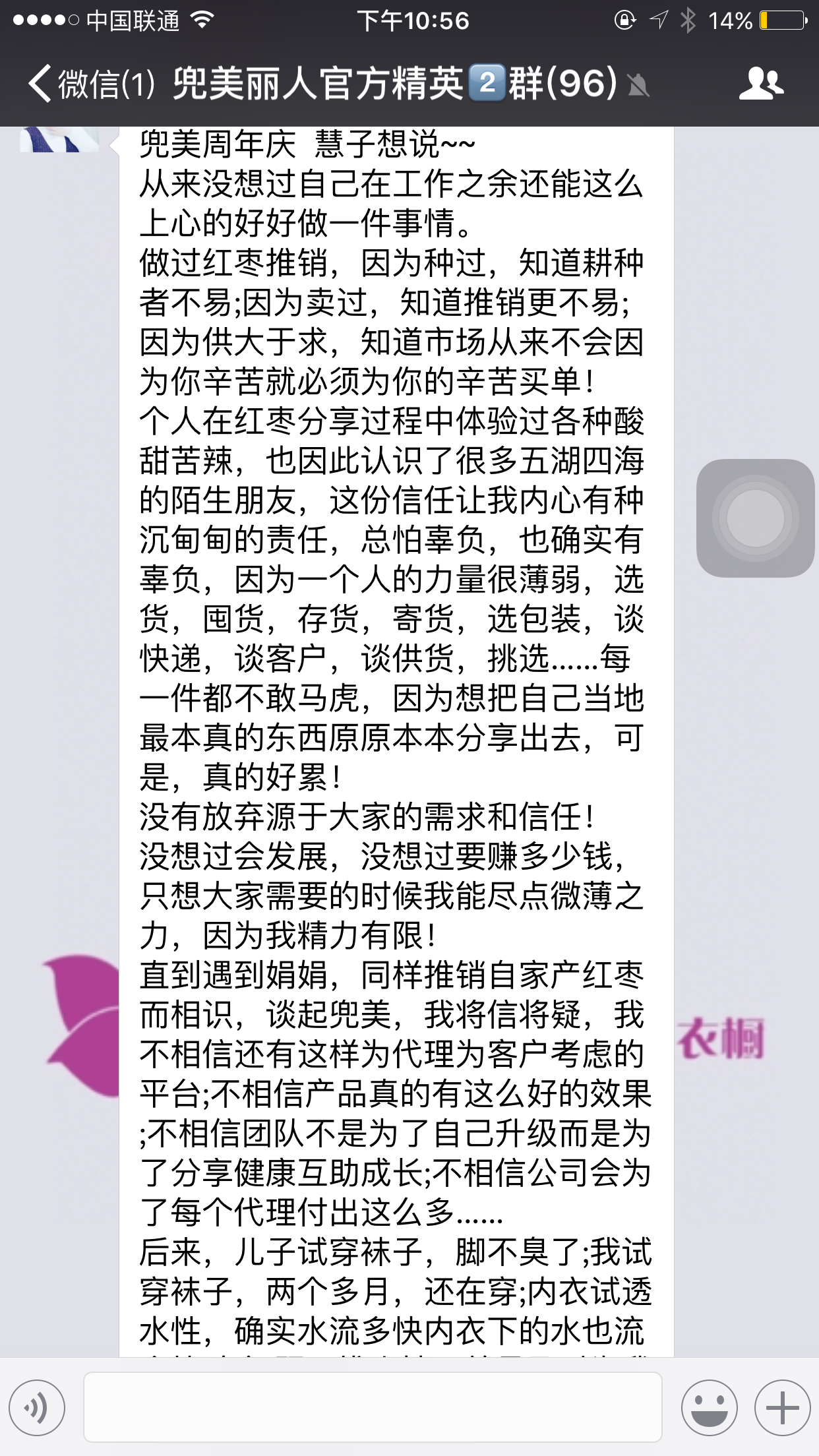Tap the message text field
The width and height of the screenshot is (819, 1456).
pyautogui.click(x=373, y=1407)
